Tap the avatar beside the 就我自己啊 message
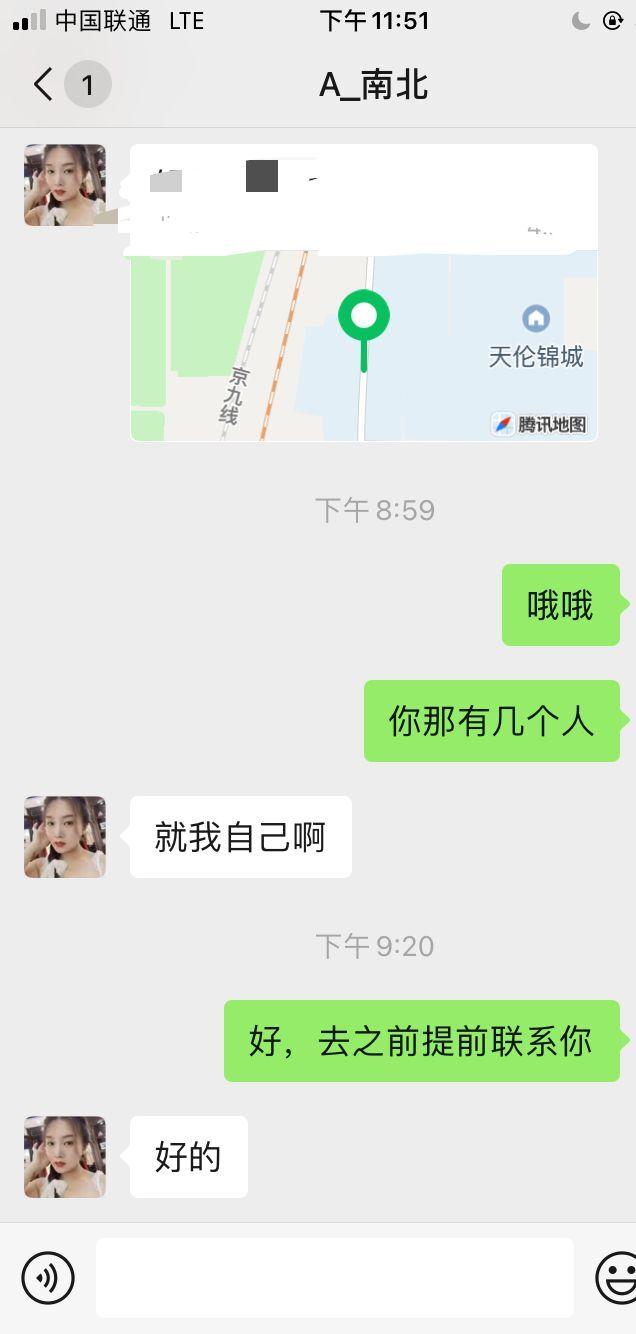The height and width of the screenshot is (1334, 636). 65,837
